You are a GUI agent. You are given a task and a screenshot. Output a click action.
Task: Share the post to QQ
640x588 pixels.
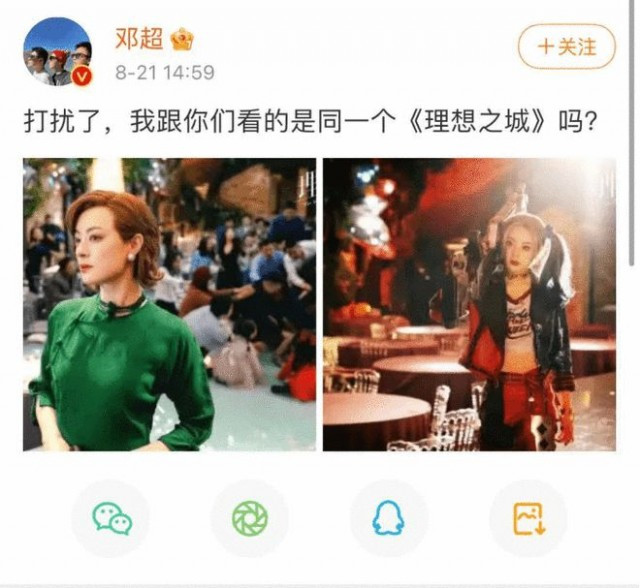389,518
